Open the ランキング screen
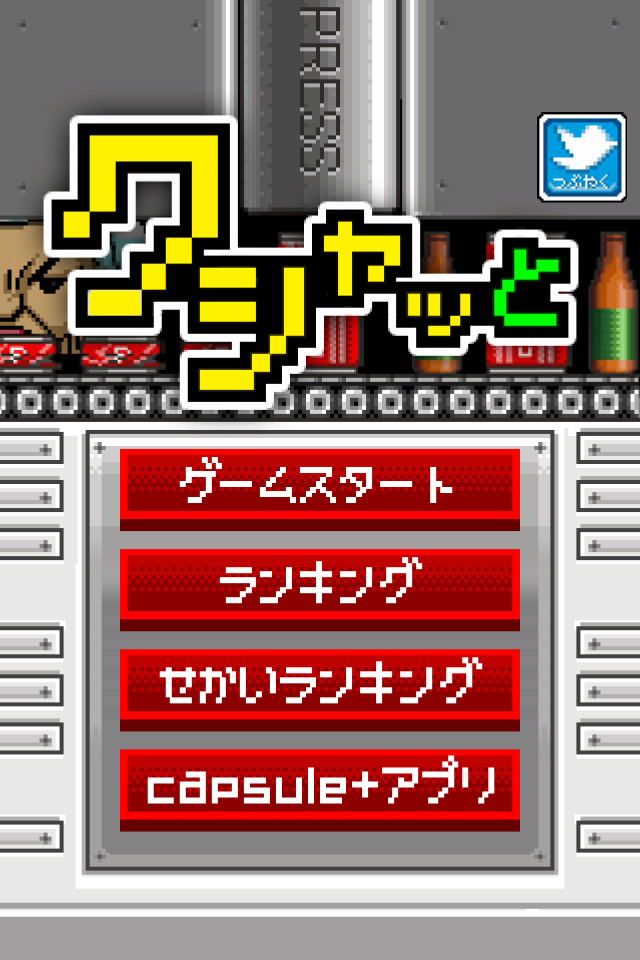This screenshot has width=640, height=960. pos(319,587)
